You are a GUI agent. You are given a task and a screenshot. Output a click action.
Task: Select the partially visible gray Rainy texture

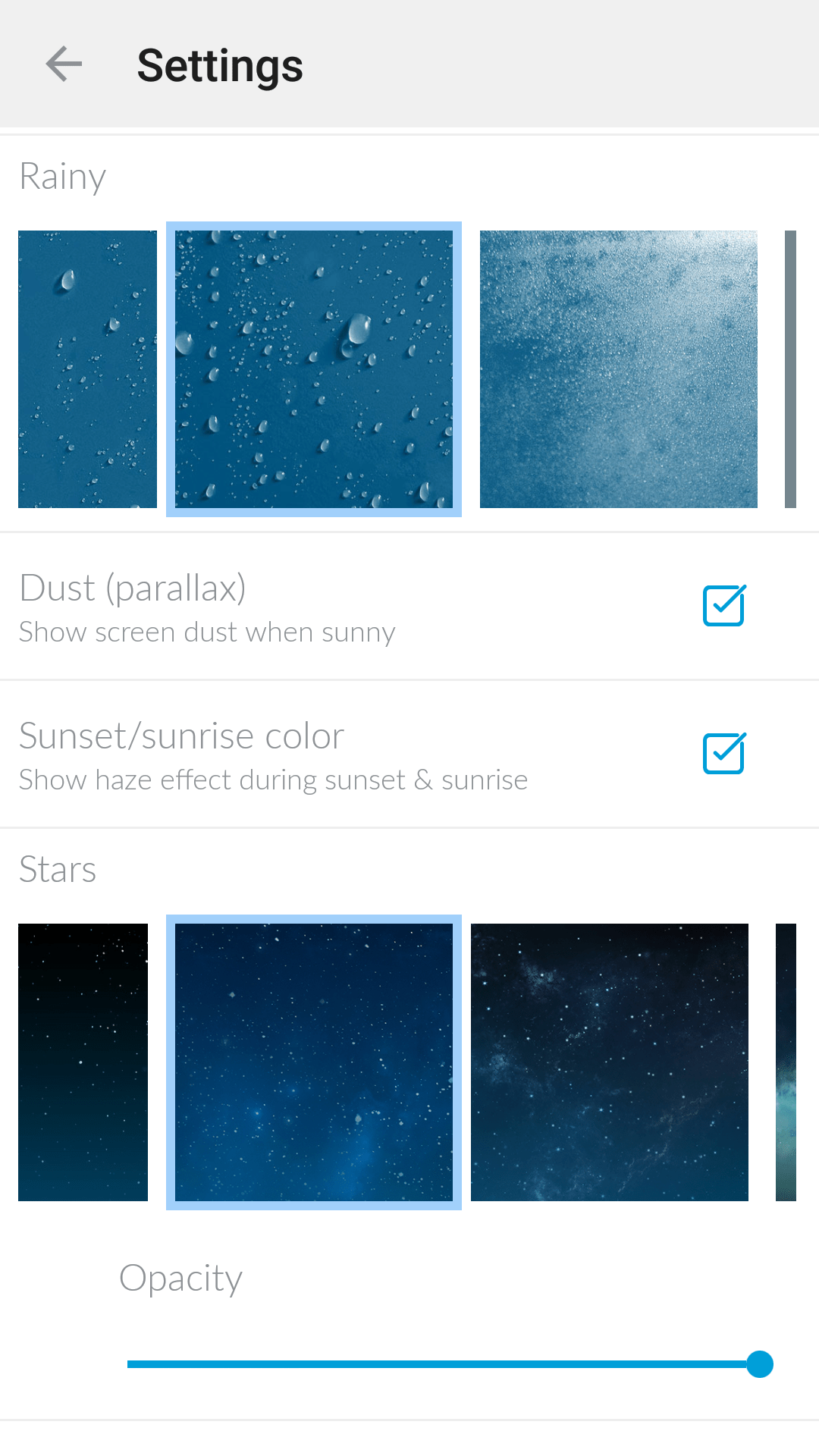(790, 369)
